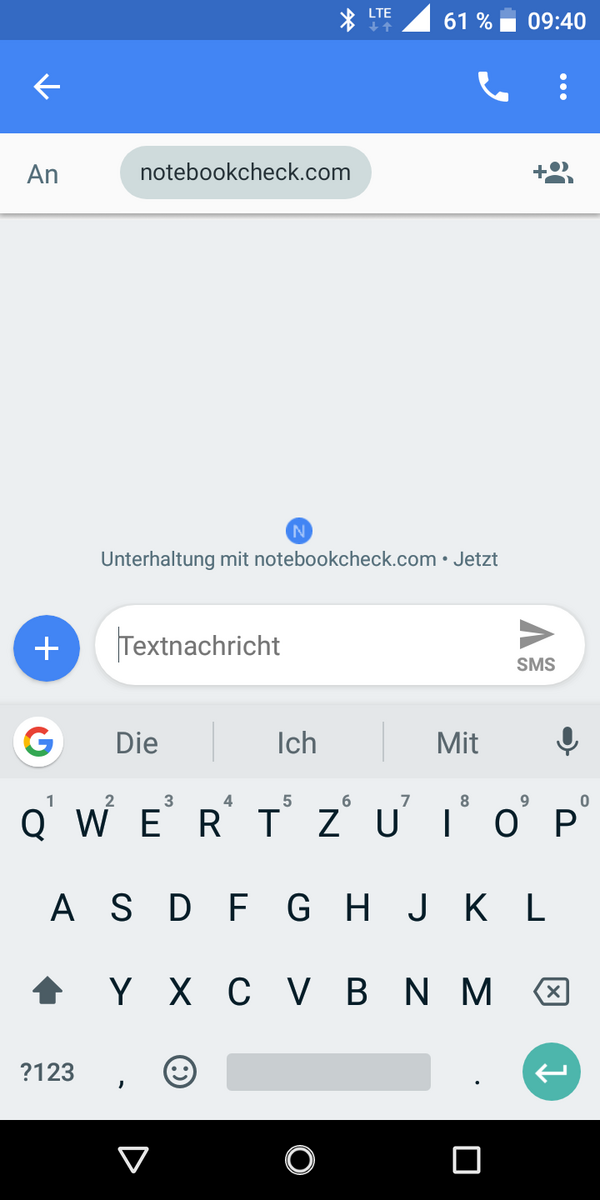Open the attachment plus button
600x1200 pixels.
[46, 648]
